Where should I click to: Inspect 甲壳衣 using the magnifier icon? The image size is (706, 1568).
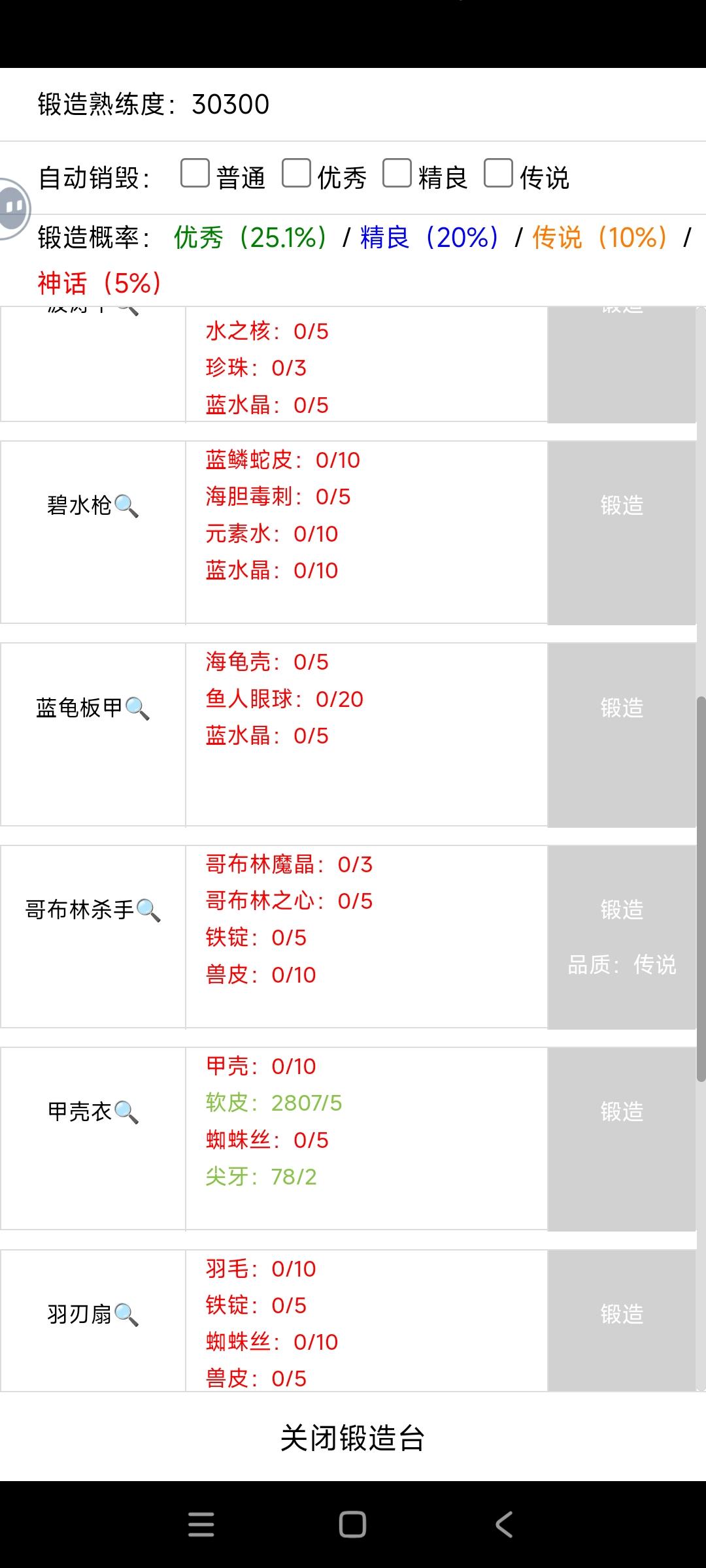pos(126,1113)
